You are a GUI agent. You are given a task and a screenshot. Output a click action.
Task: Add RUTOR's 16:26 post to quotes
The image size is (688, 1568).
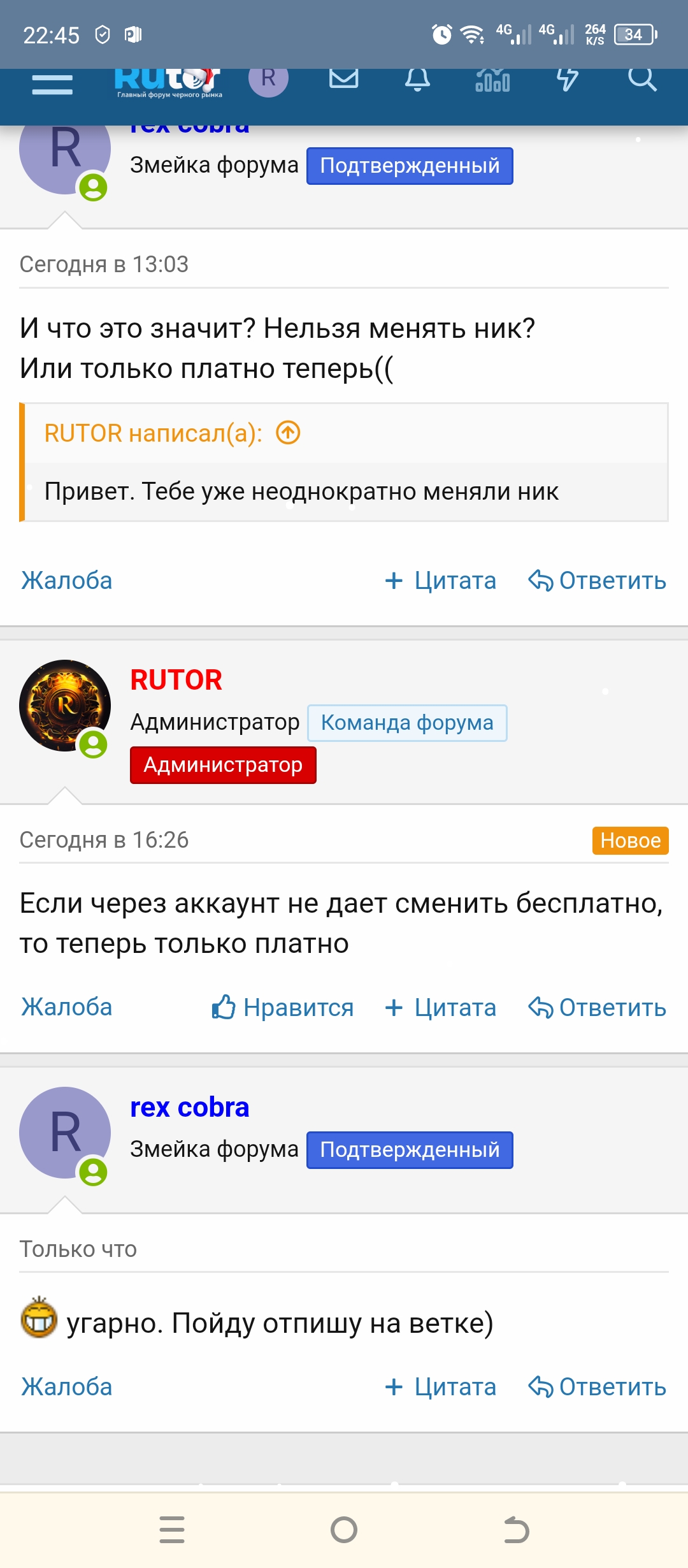tap(441, 1008)
